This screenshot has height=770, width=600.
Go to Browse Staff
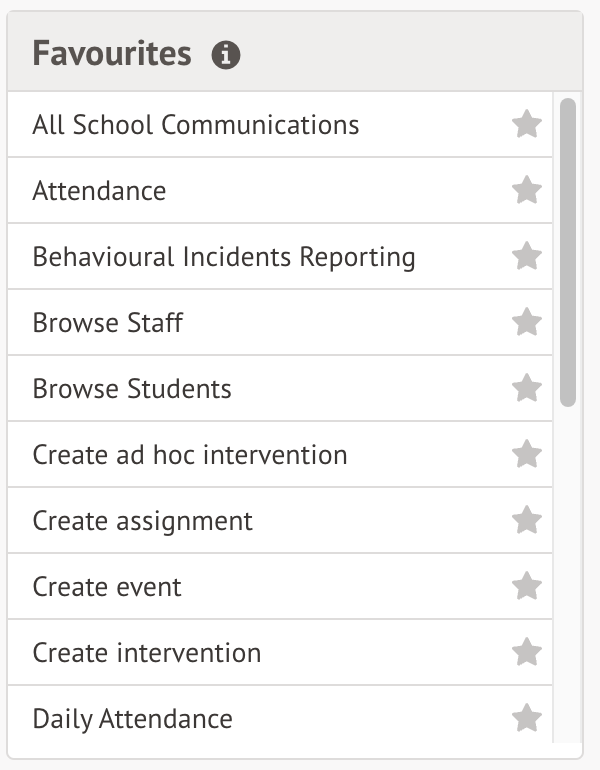pyautogui.click(x=108, y=323)
